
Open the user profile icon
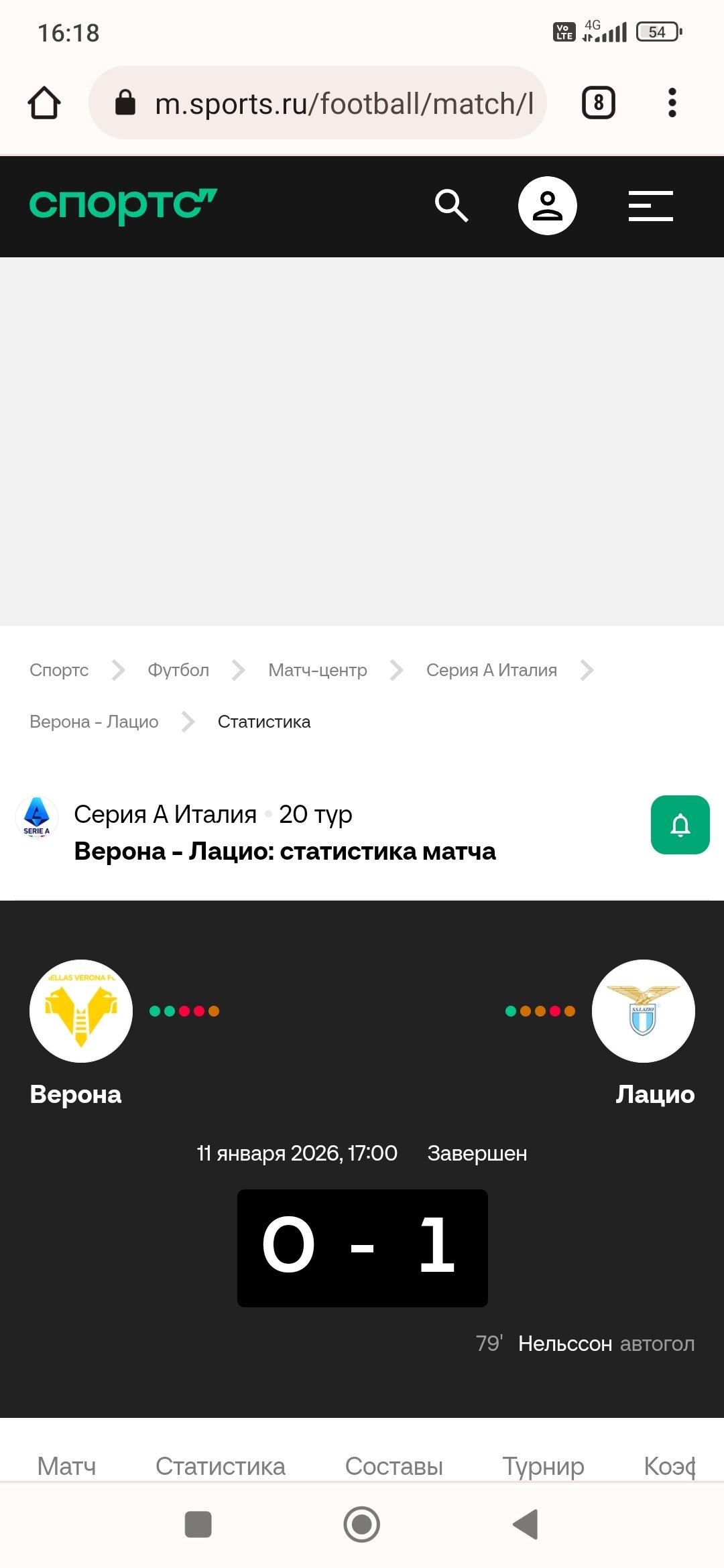[547, 206]
